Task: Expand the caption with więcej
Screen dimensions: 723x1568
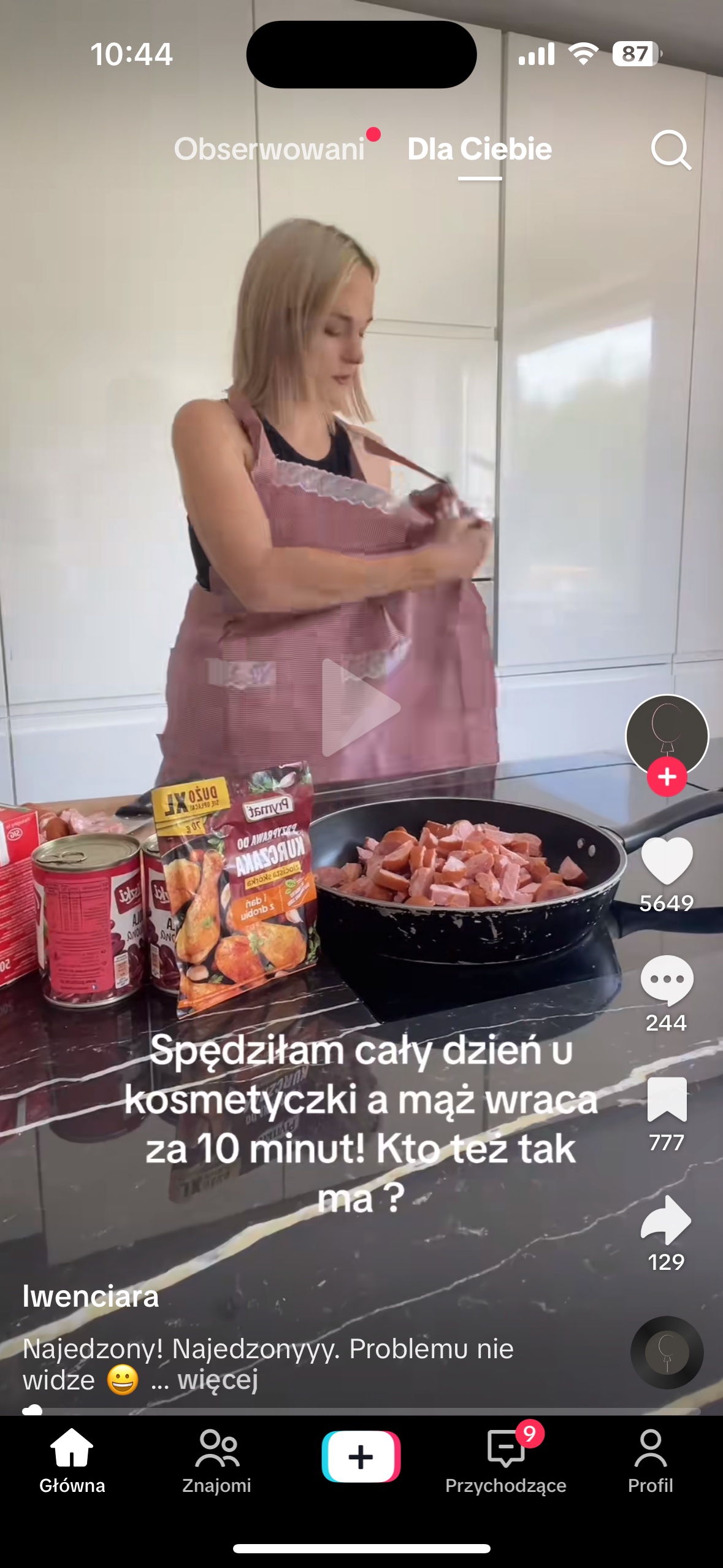Action: (x=218, y=1380)
